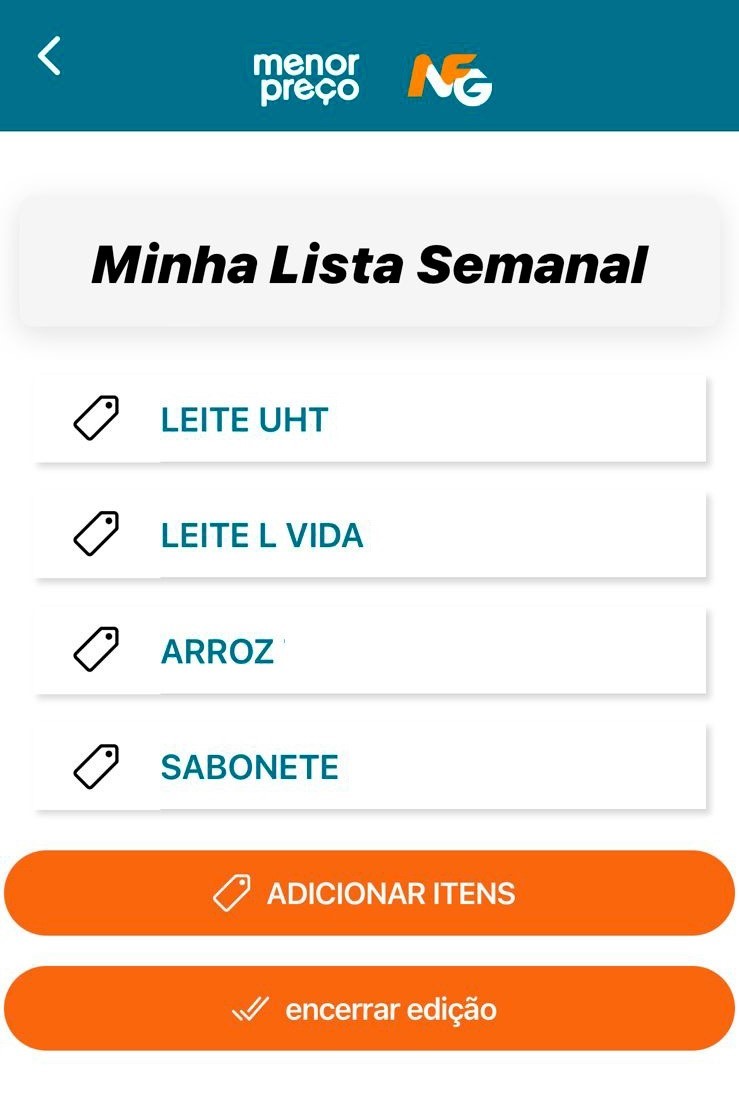Select the tag icon beside LEITE UHT
The height and width of the screenshot is (1096, 739).
click(x=97, y=419)
